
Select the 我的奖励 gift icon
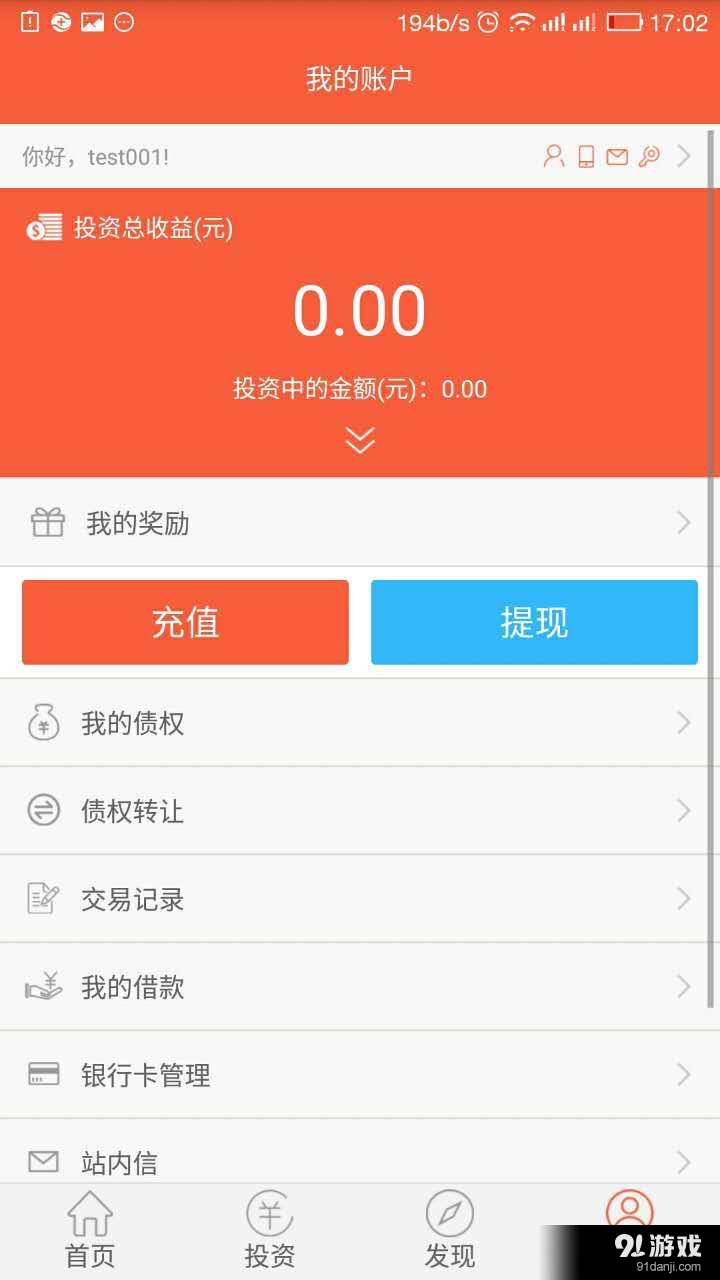[46, 522]
